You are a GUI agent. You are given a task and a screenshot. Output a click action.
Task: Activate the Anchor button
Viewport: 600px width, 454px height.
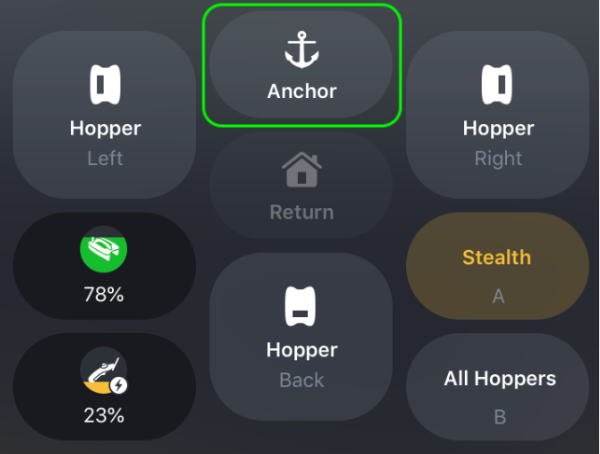(x=302, y=66)
